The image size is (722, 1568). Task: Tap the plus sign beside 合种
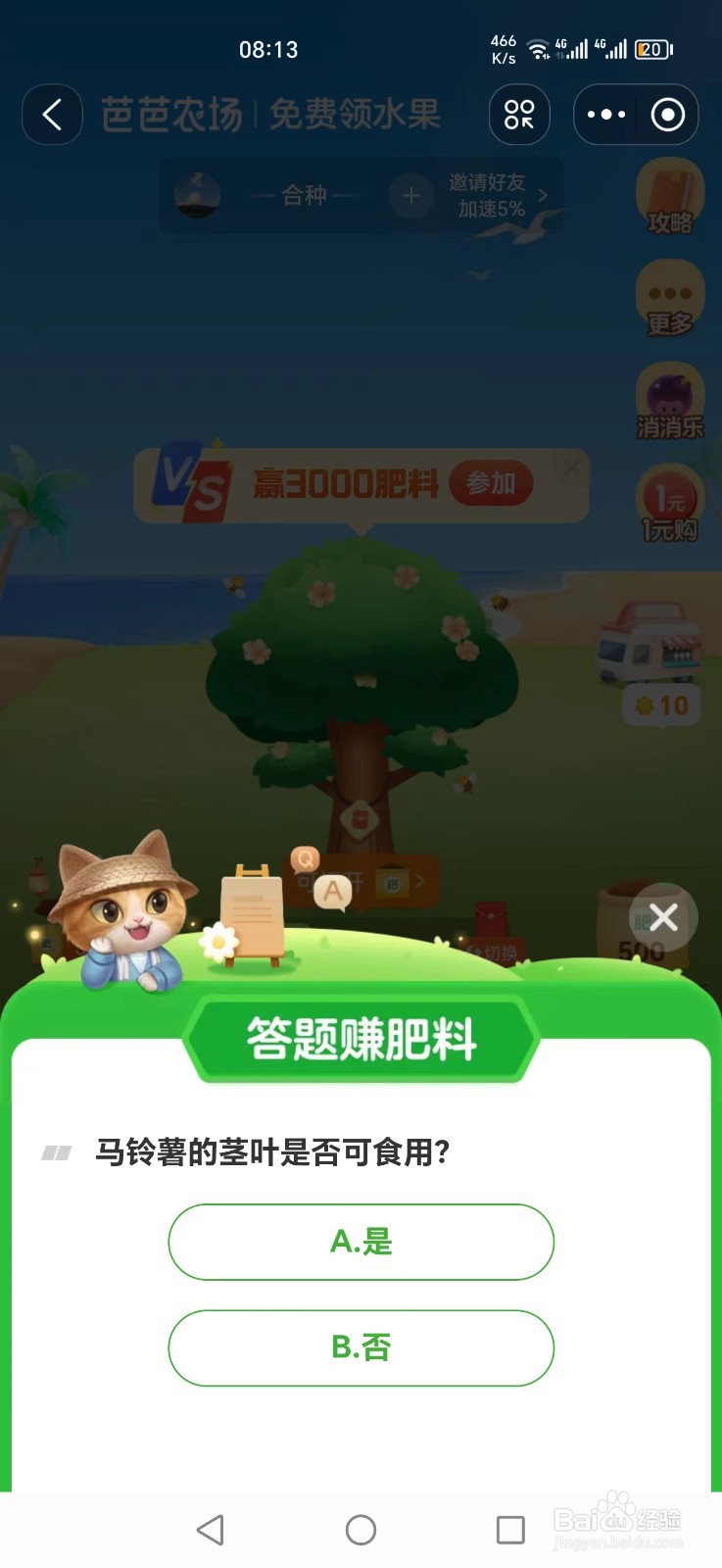(x=410, y=196)
